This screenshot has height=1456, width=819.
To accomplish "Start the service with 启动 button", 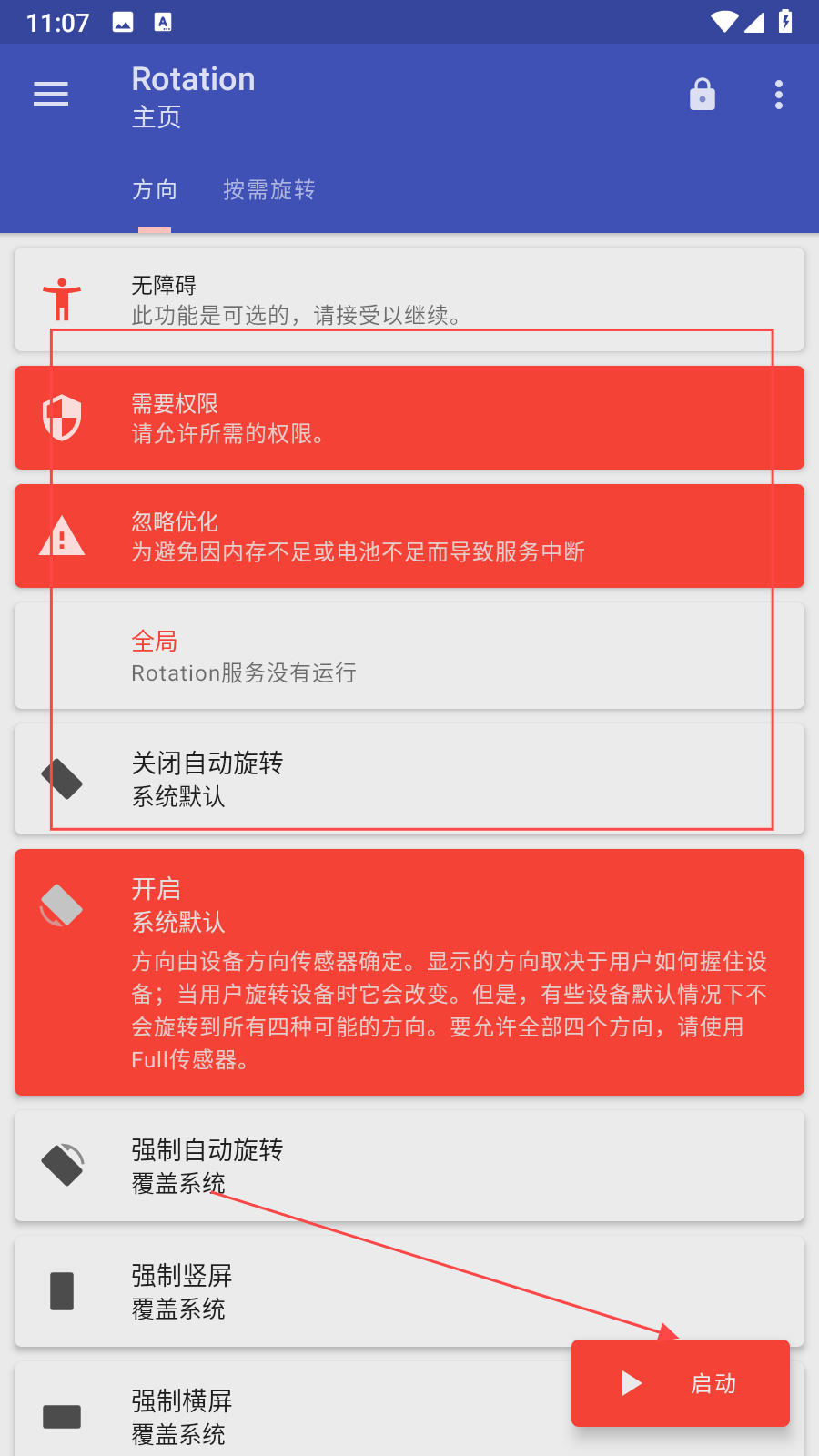I will click(x=680, y=1383).
